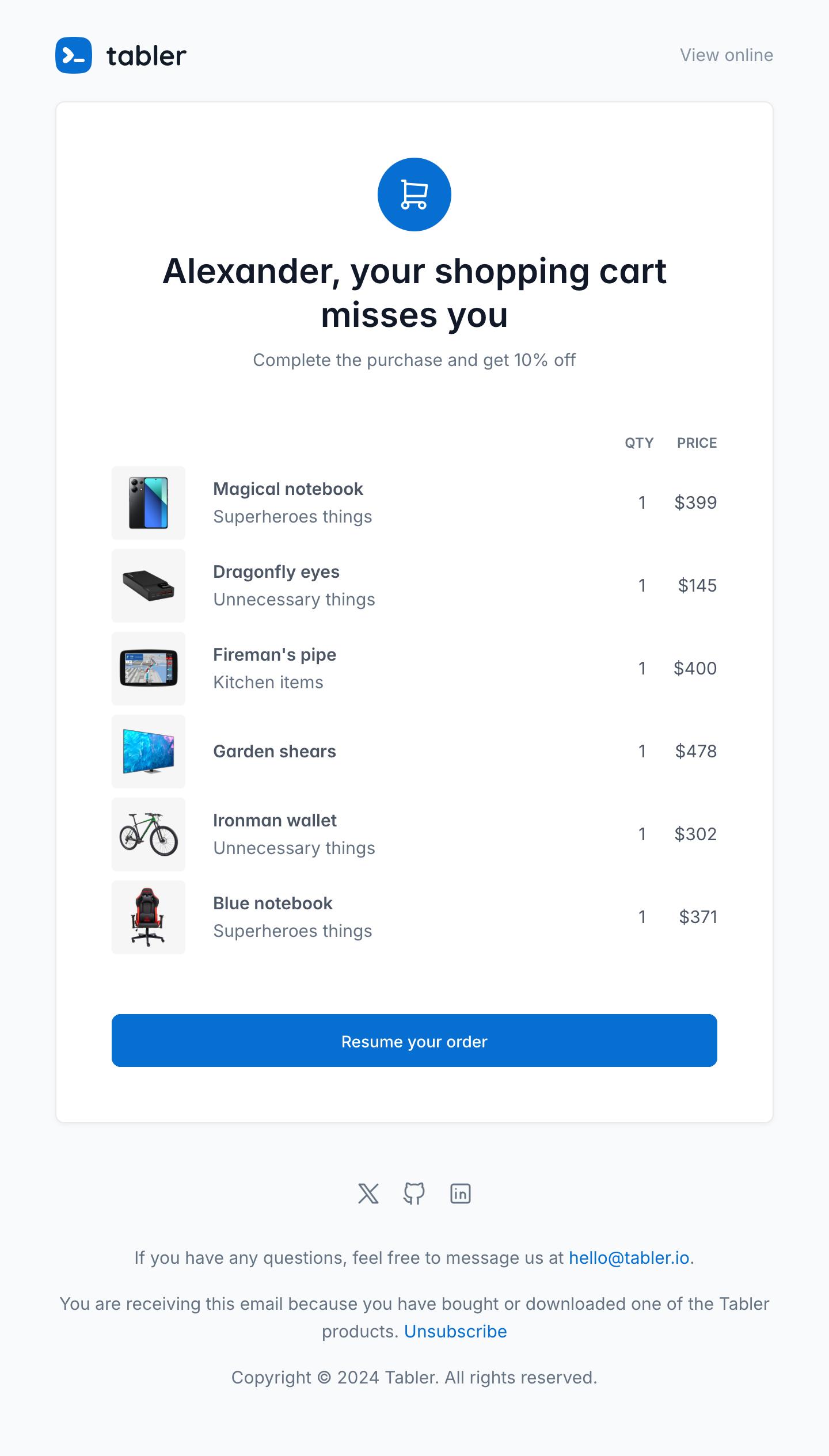Open the Magical notebook item
This screenshot has height=1456, width=829.
pos(288,489)
